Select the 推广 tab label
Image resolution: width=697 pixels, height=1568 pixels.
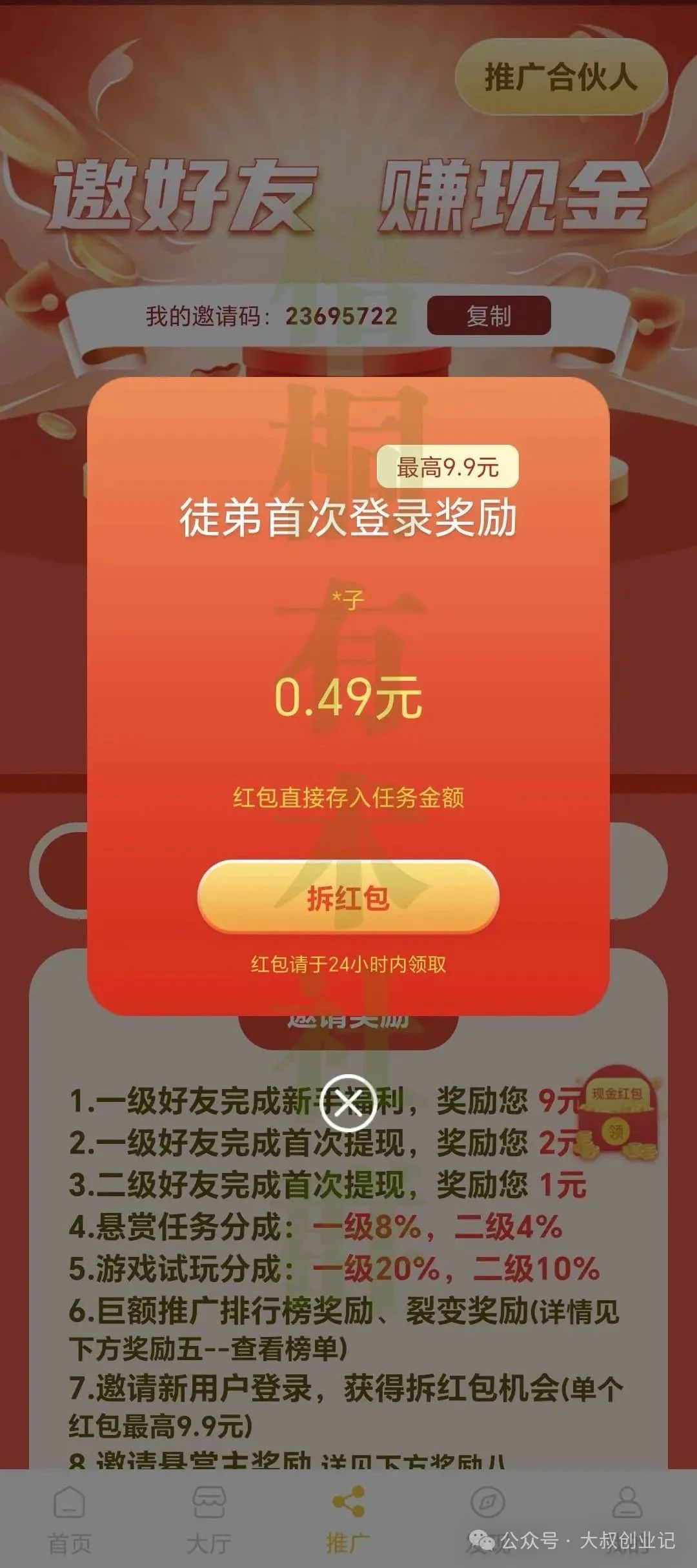[348, 1543]
